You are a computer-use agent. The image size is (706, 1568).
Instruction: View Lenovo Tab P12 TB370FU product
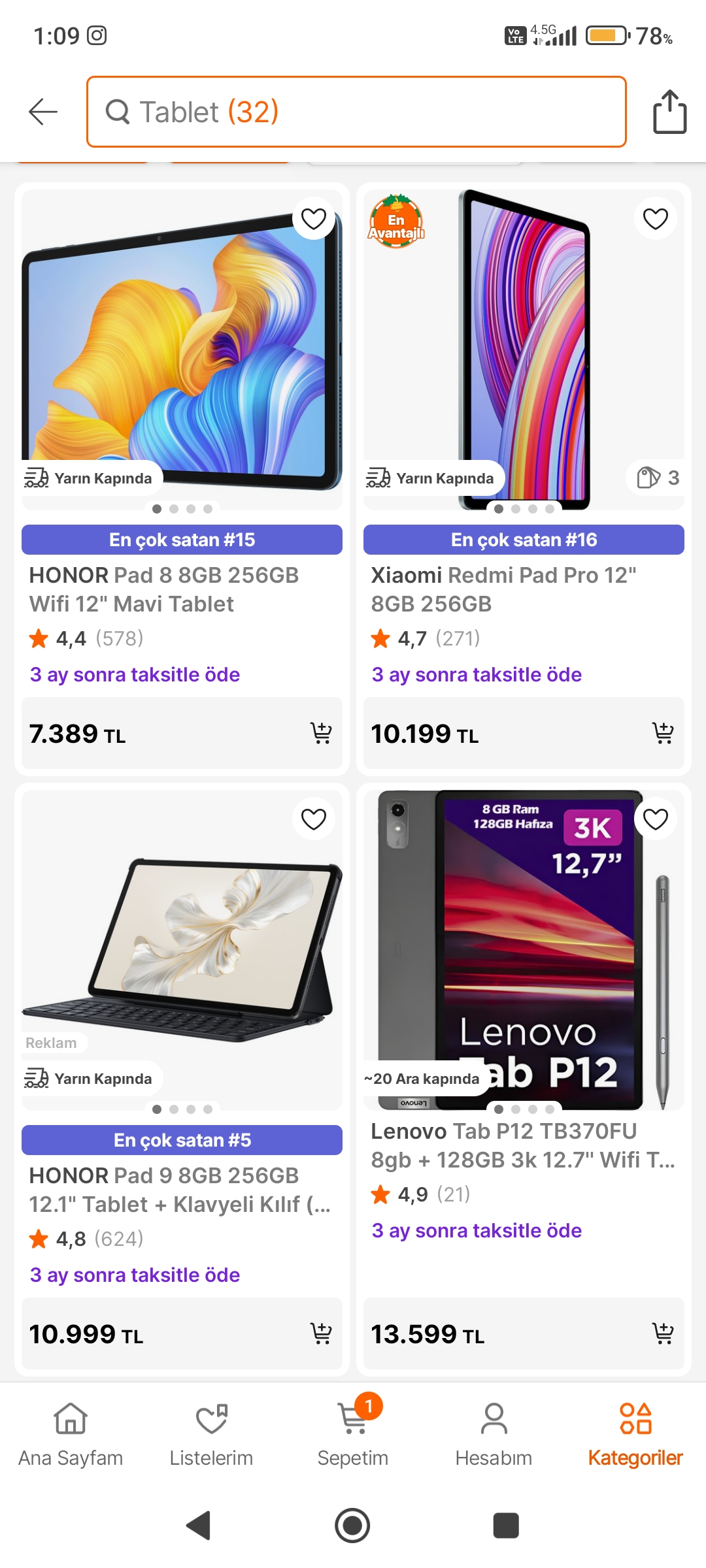523,1145
